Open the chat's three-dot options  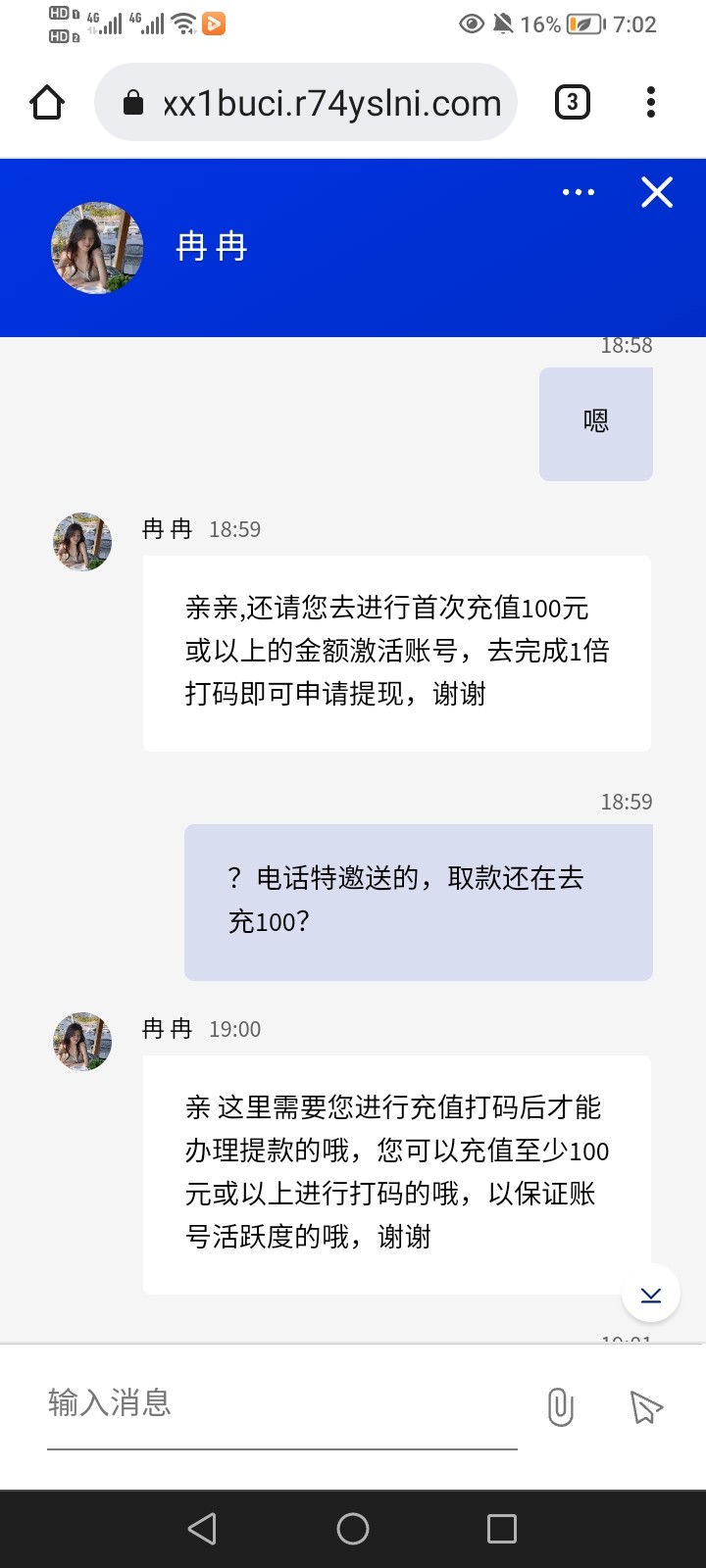tap(579, 192)
